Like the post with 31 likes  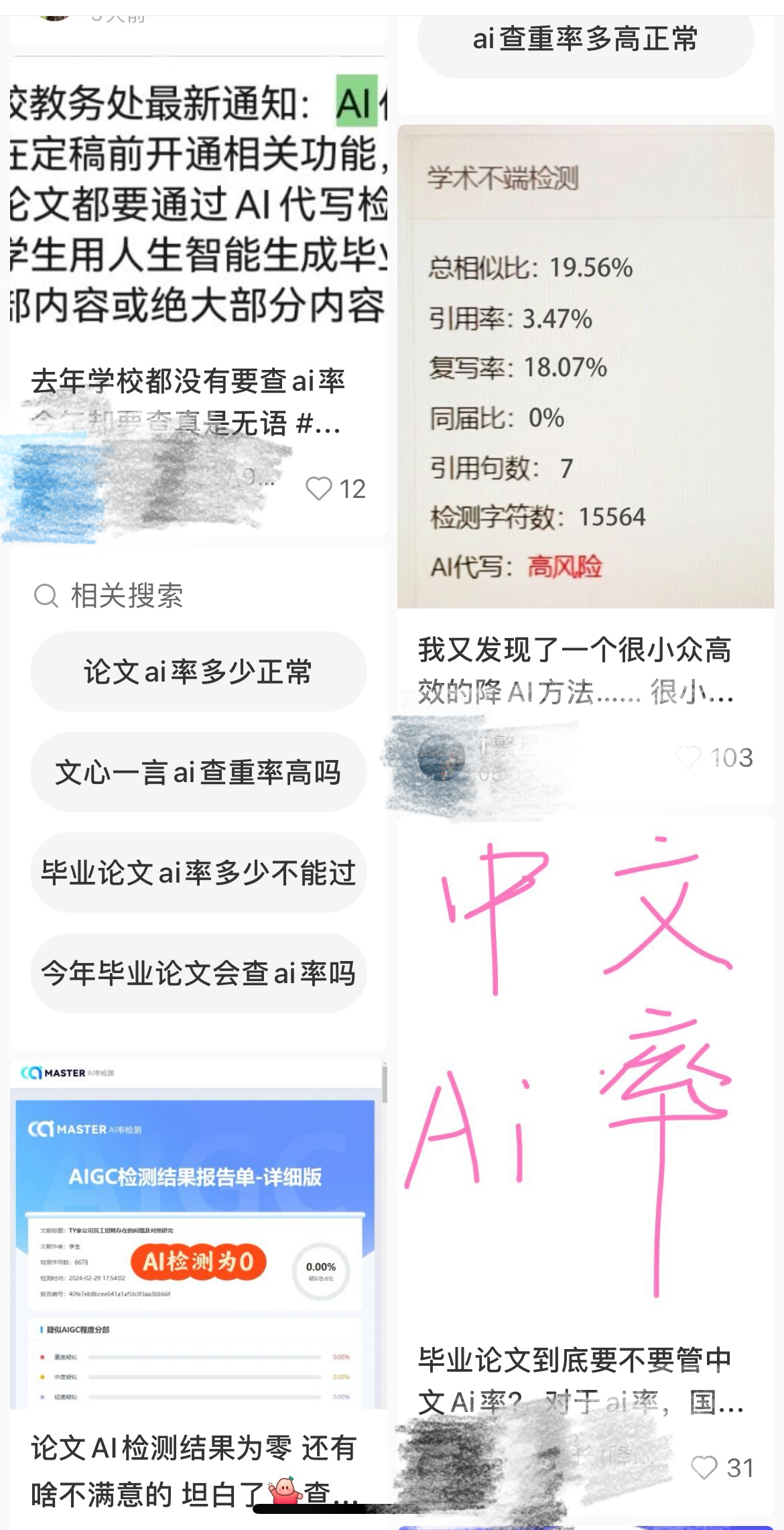704,1468
